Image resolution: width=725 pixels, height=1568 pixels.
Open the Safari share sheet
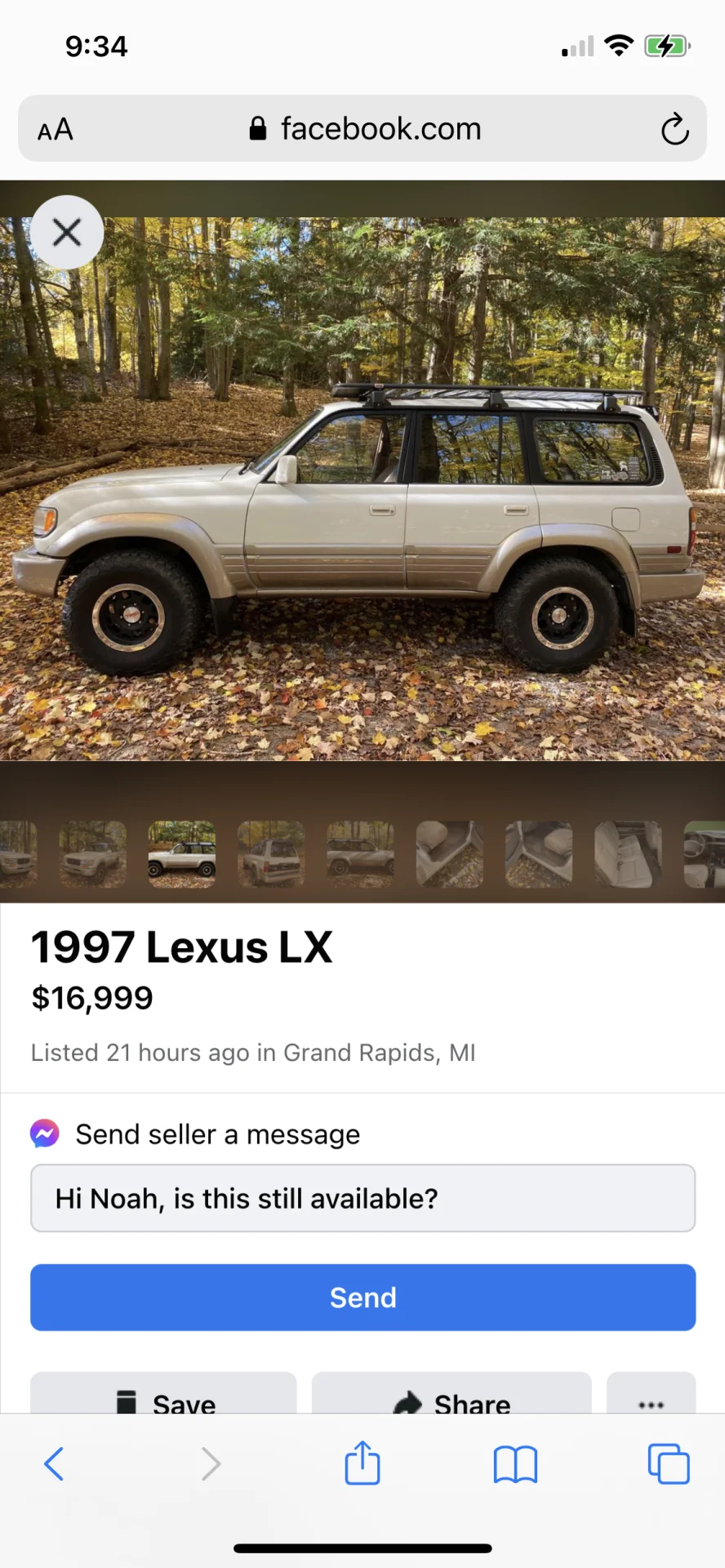click(362, 1463)
